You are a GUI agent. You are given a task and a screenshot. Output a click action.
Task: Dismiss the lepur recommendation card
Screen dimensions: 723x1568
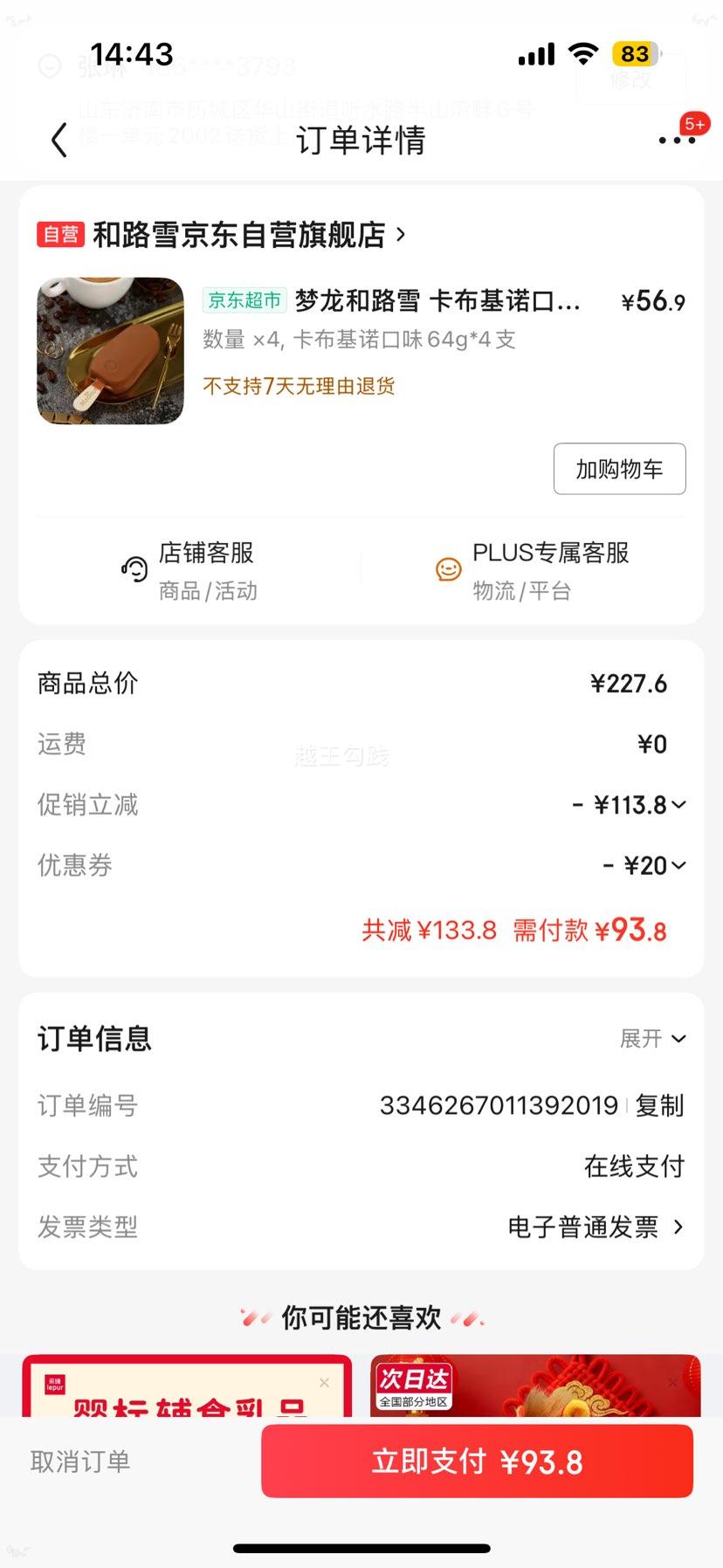pos(325,1383)
